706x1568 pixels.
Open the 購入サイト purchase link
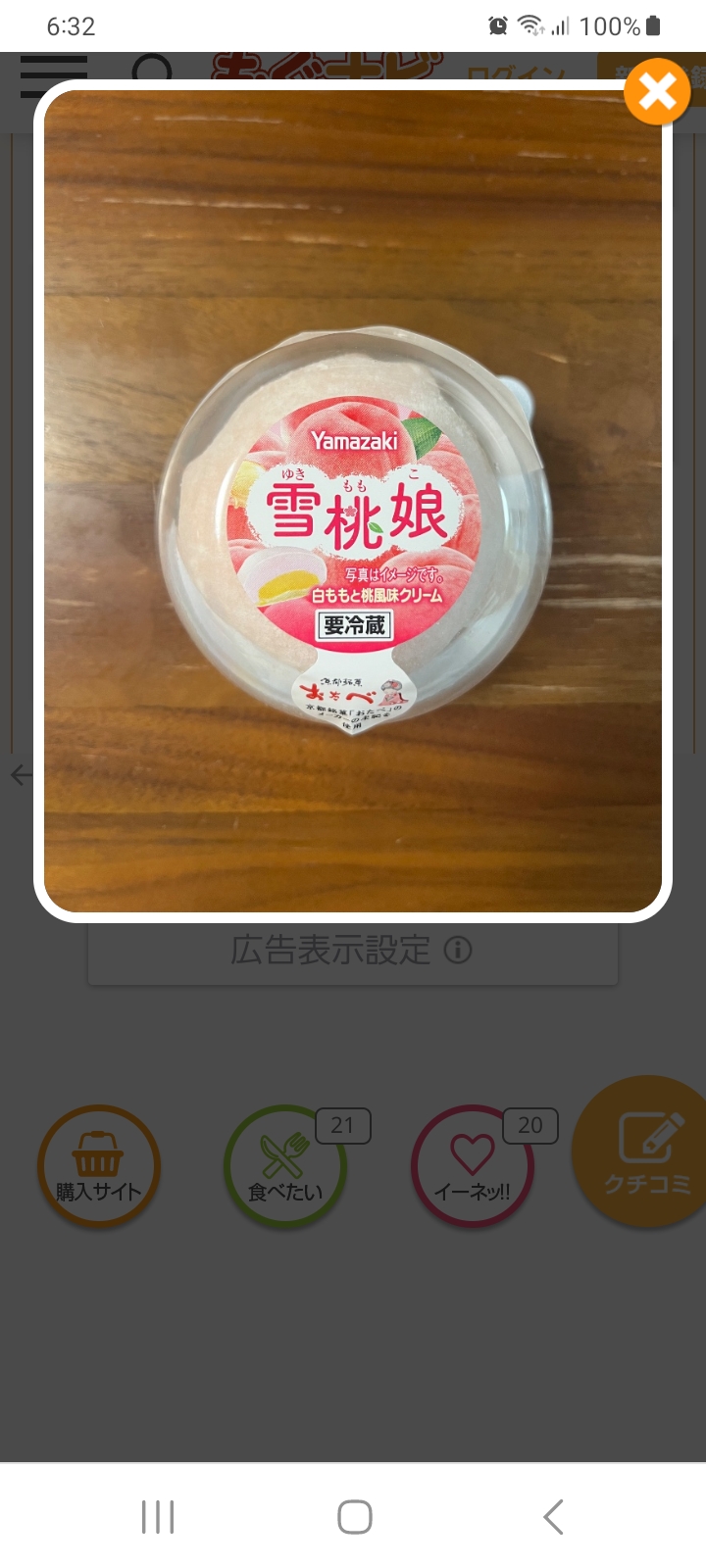click(98, 1166)
